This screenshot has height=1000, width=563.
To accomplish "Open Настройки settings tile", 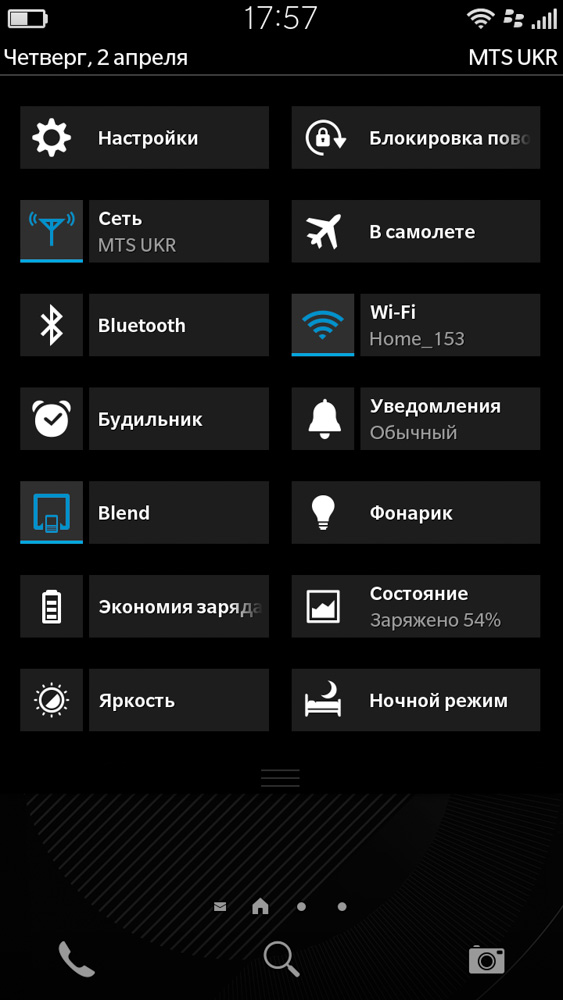I will pyautogui.click(x=145, y=138).
